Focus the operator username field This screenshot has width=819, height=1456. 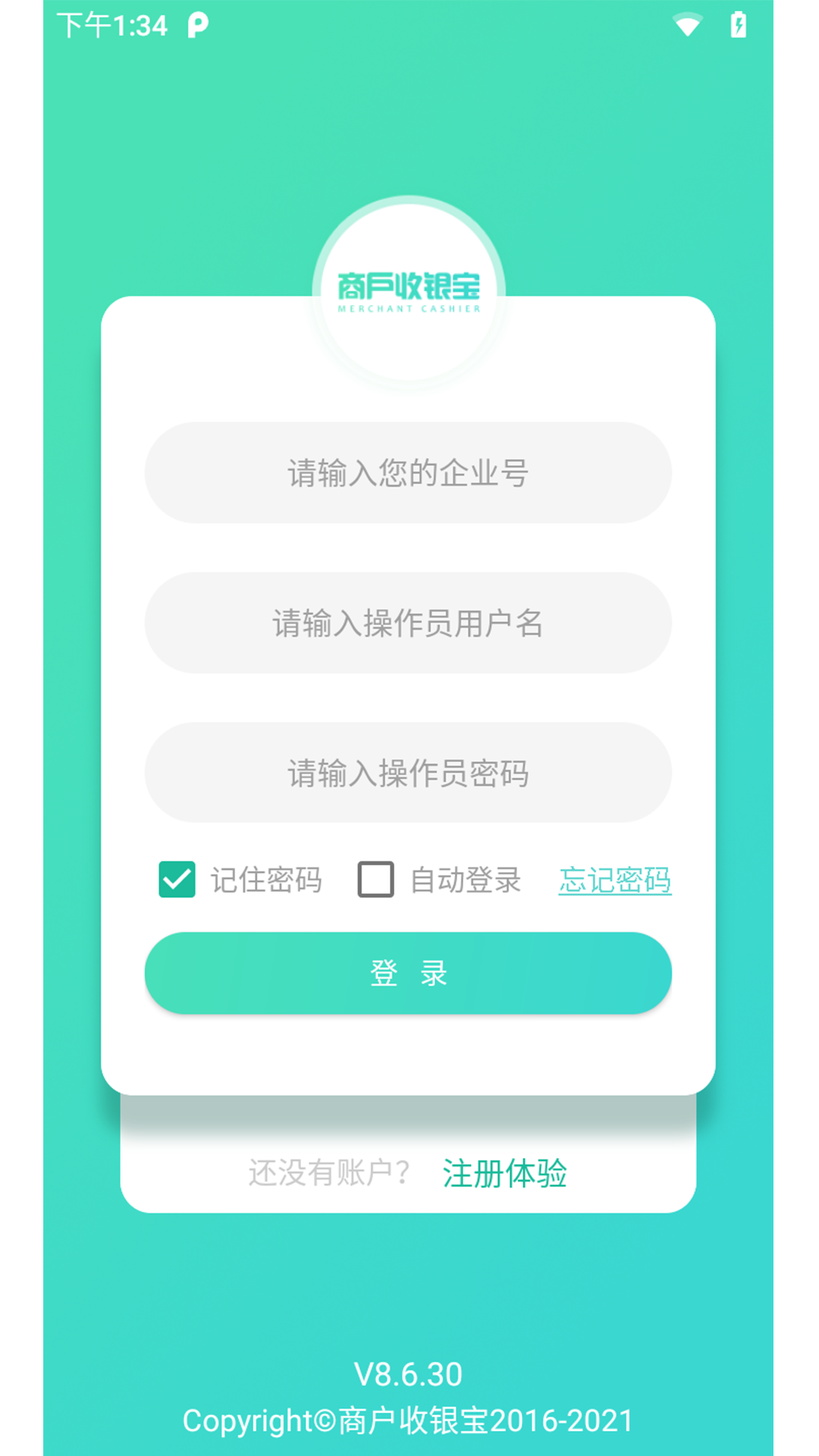point(408,623)
